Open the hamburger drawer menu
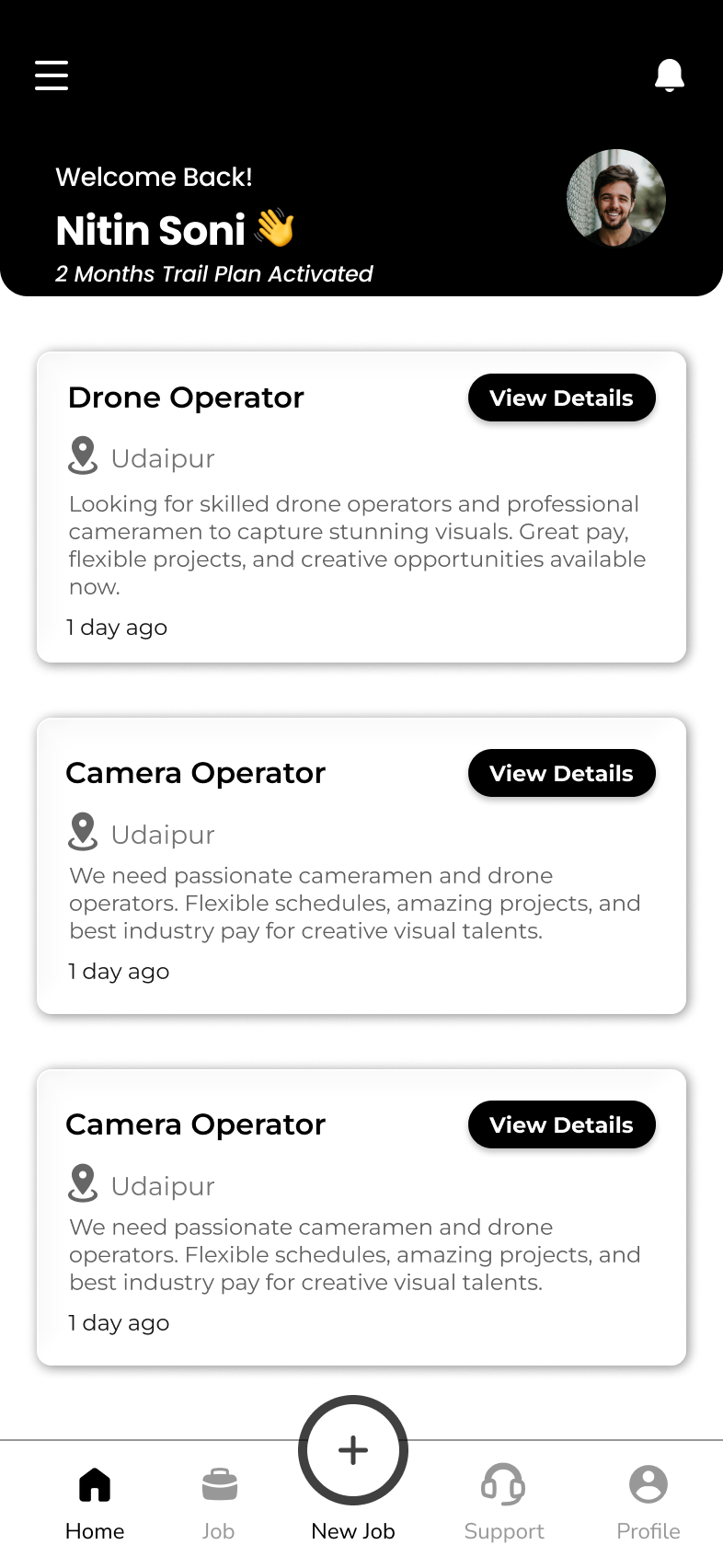 (x=52, y=75)
